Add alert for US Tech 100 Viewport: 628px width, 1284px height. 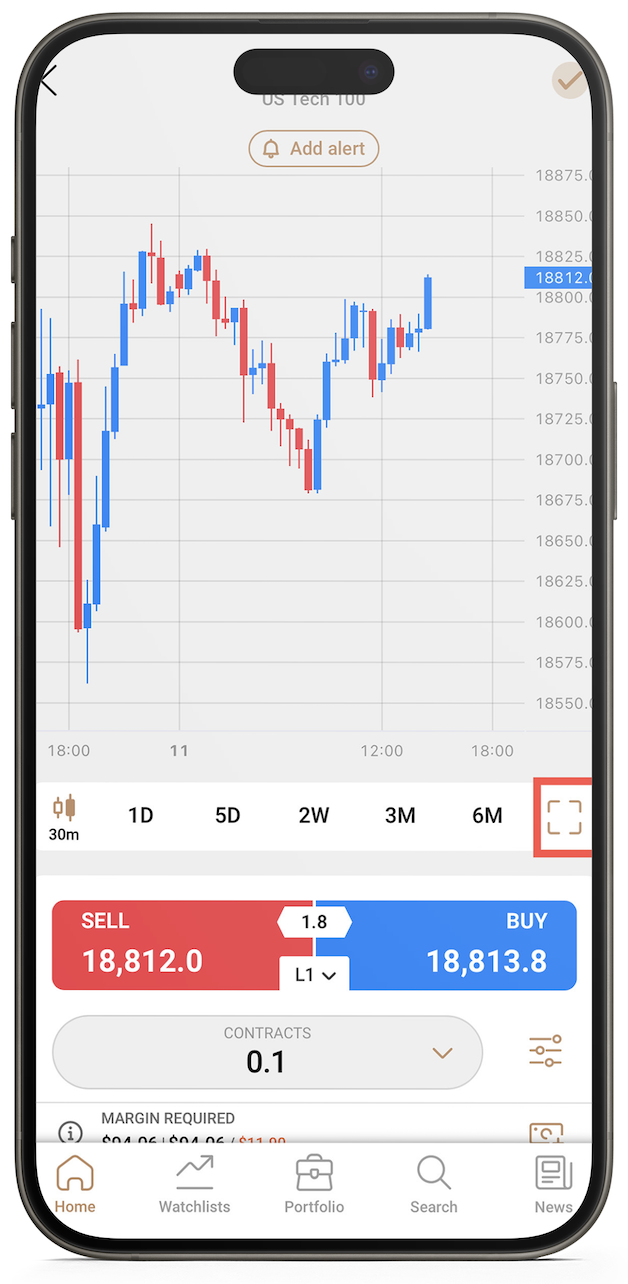[x=314, y=149]
